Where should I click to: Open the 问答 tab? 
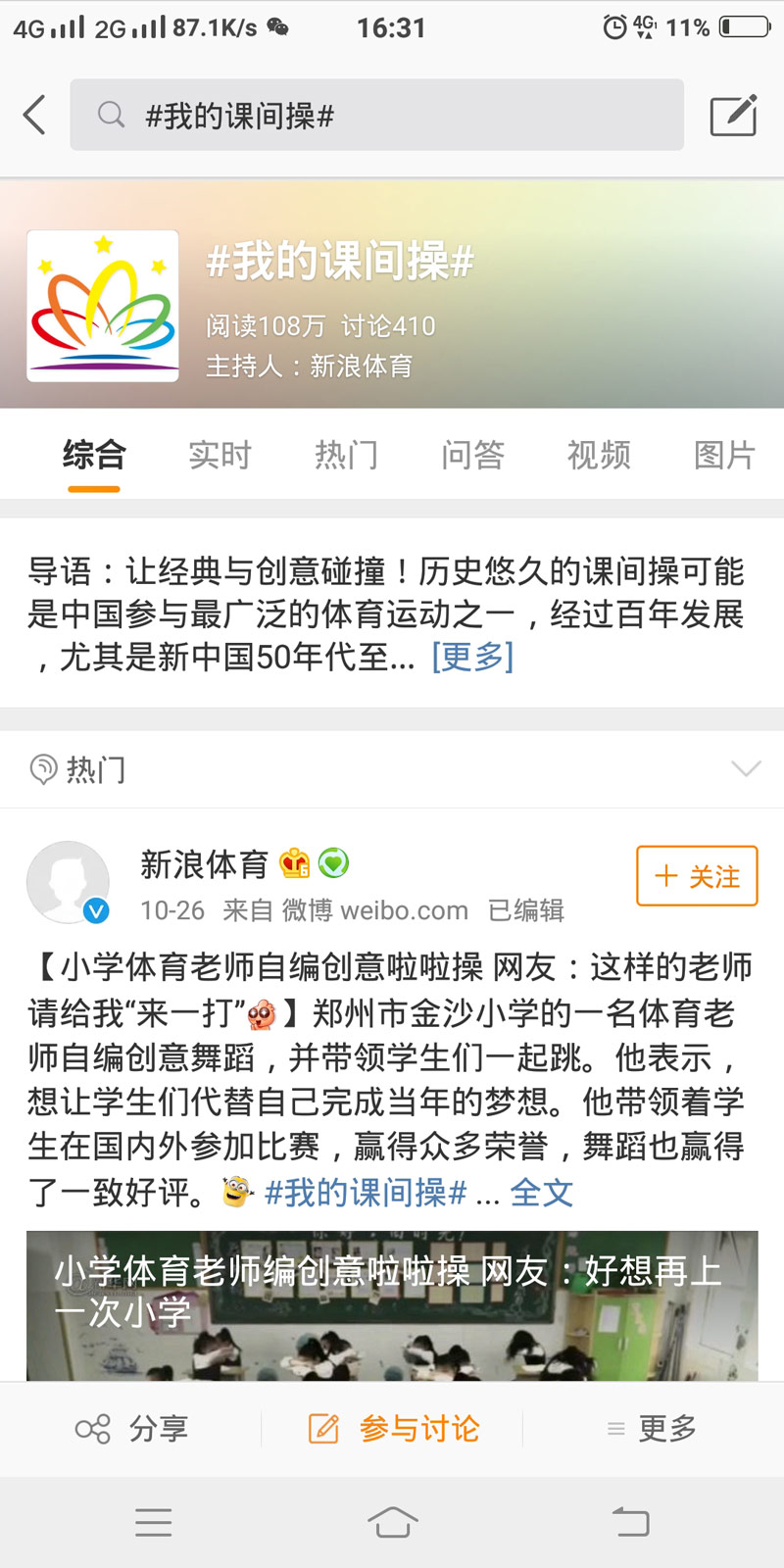pos(472,456)
